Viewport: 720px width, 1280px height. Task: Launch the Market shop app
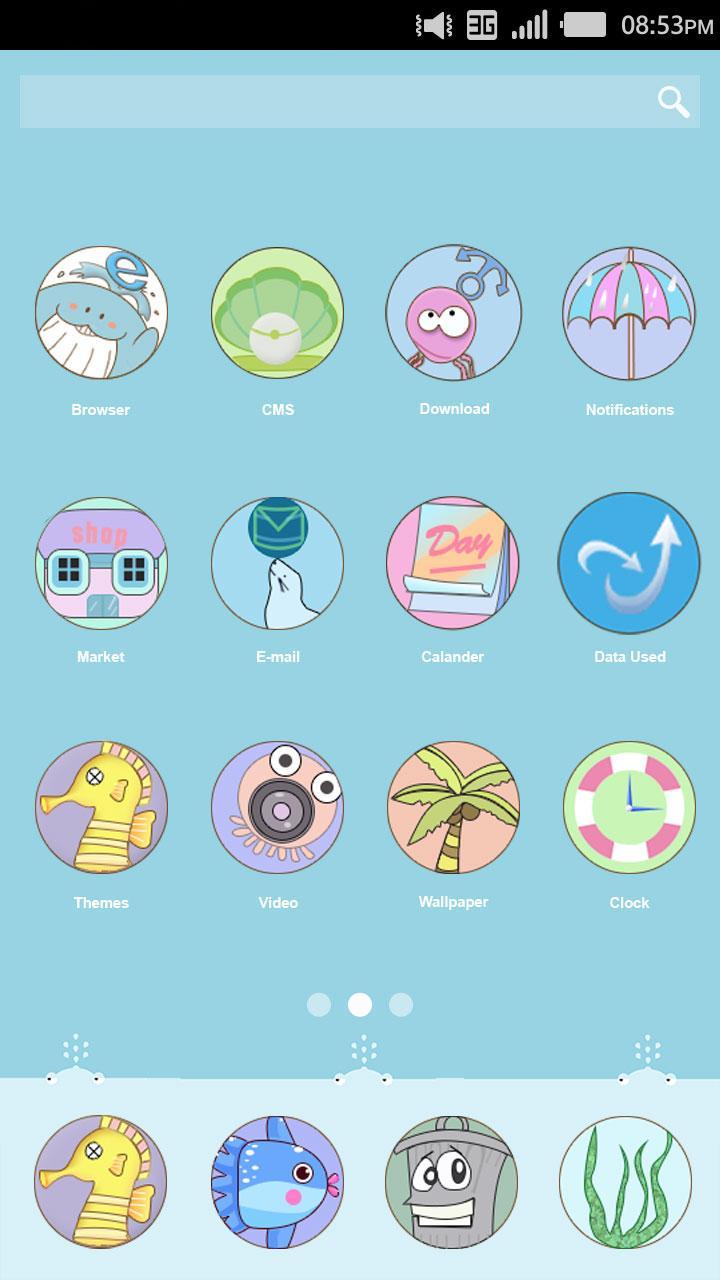100,562
